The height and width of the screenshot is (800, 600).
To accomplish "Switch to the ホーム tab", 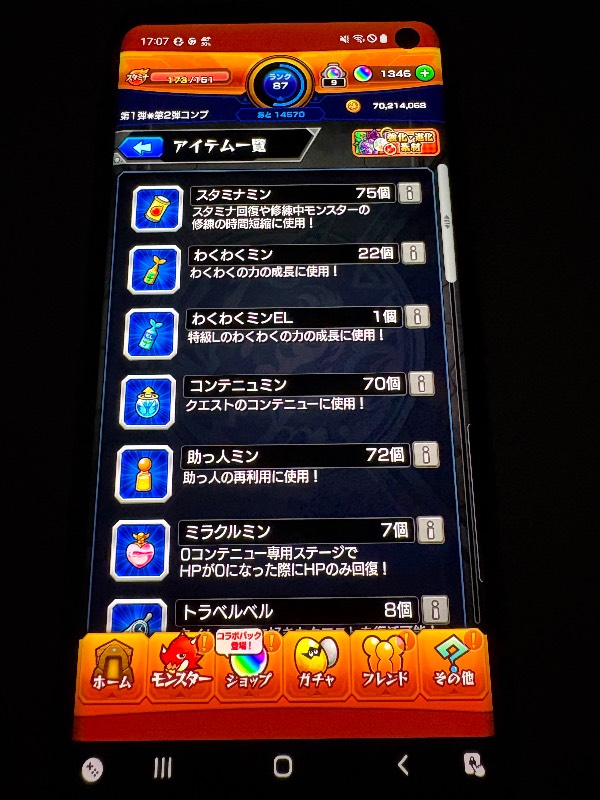I will [x=112, y=666].
